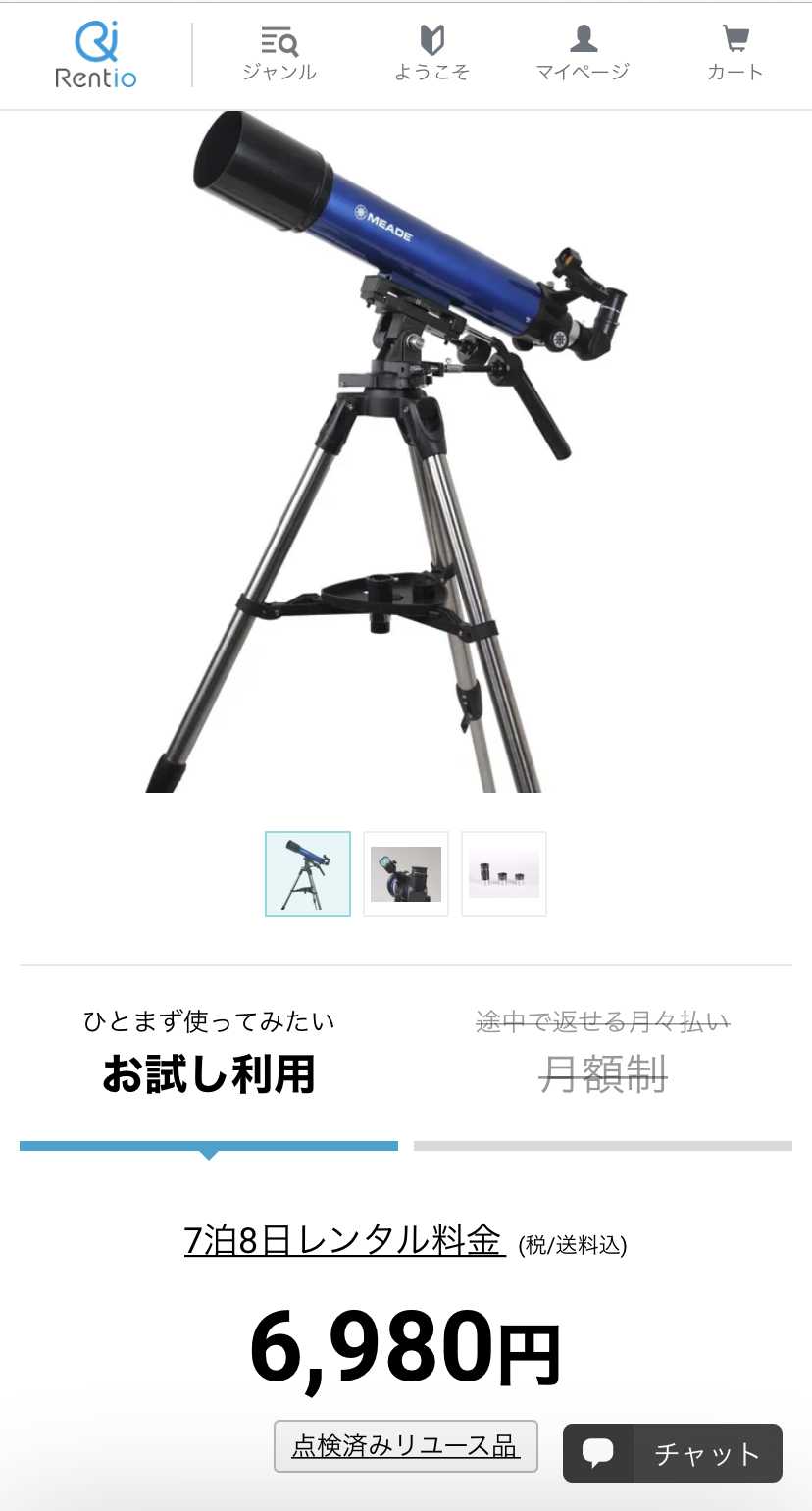Open the ようこそ welcome guide
Screen dimensions: 812x1511
431,55
